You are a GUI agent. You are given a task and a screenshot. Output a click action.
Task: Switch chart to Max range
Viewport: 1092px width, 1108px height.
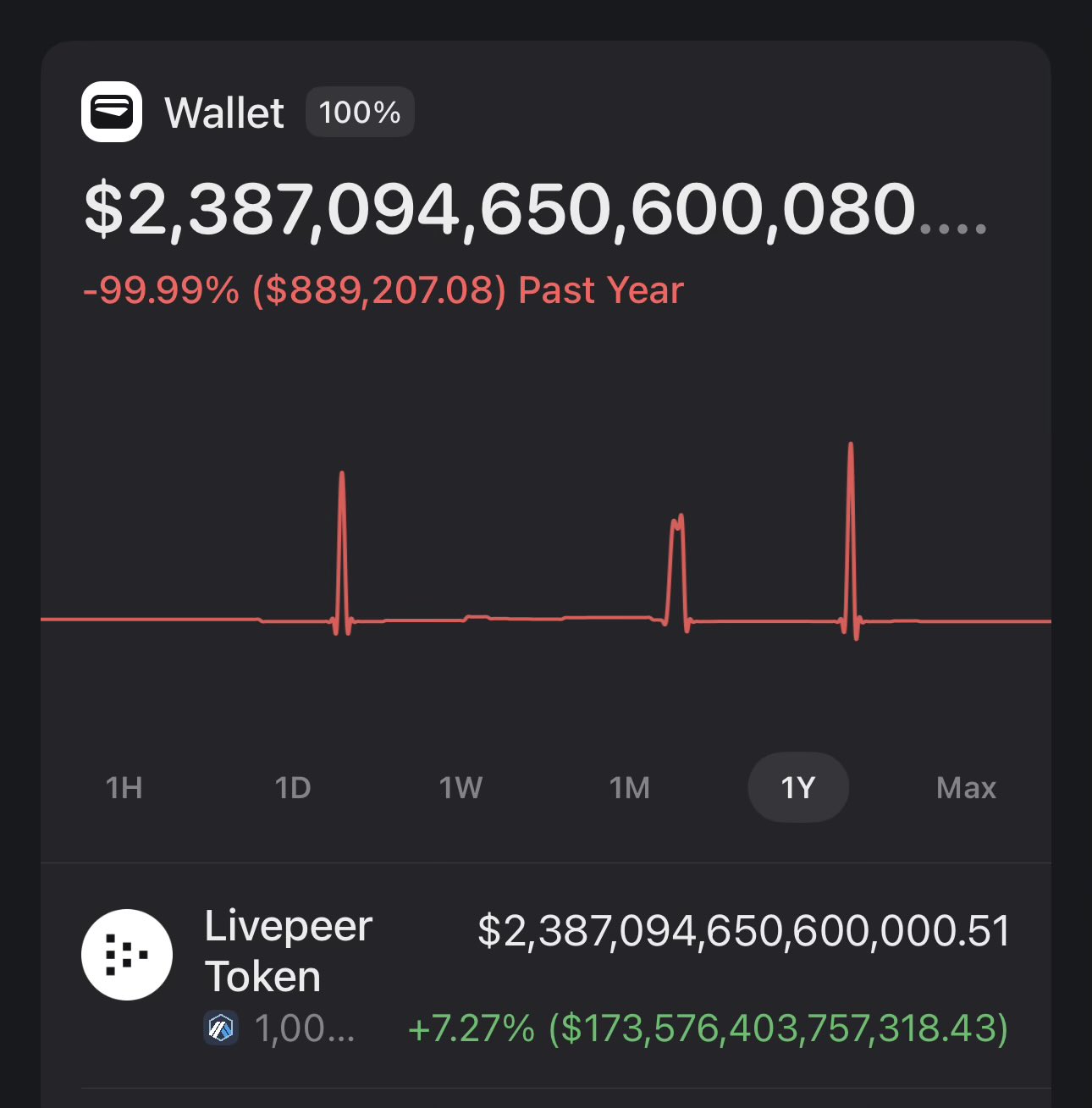coord(966,788)
